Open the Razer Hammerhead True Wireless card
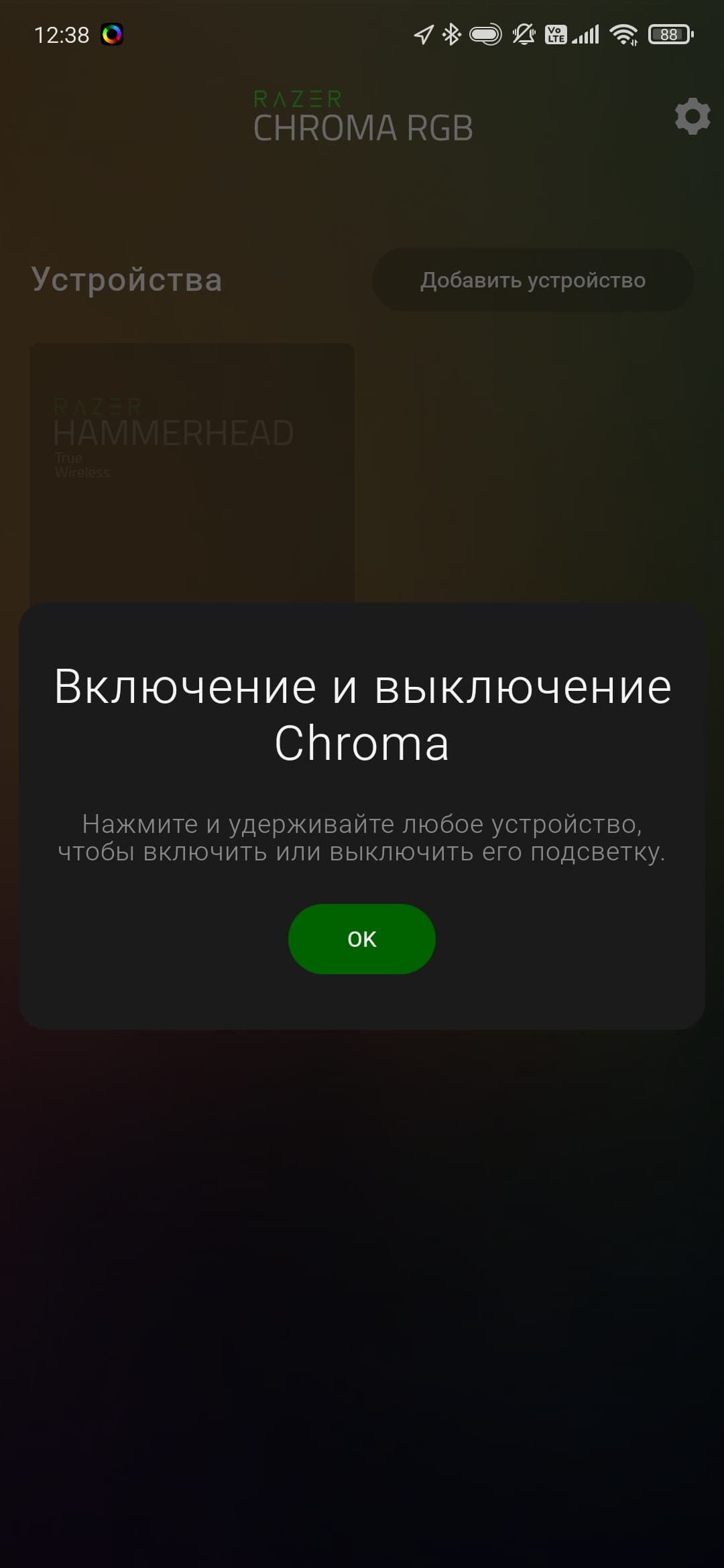This screenshot has width=724, height=1568. coord(192,469)
